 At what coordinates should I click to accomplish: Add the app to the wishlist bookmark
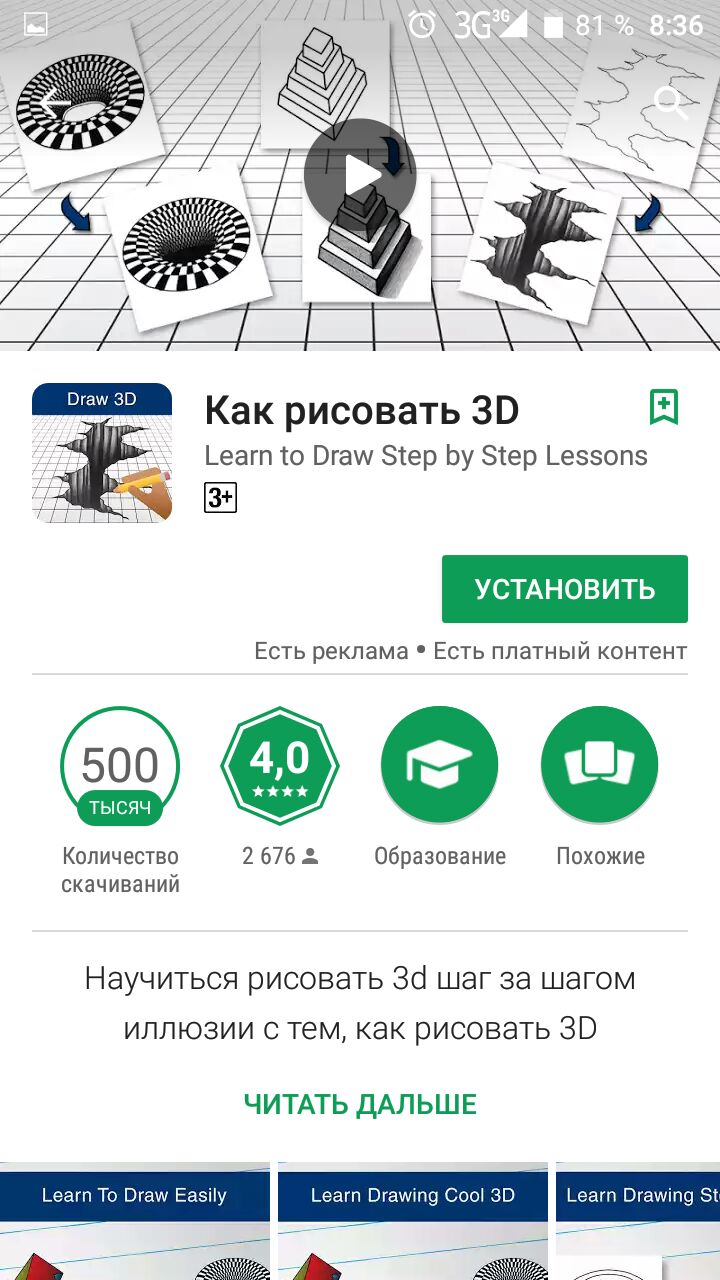pos(663,407)
